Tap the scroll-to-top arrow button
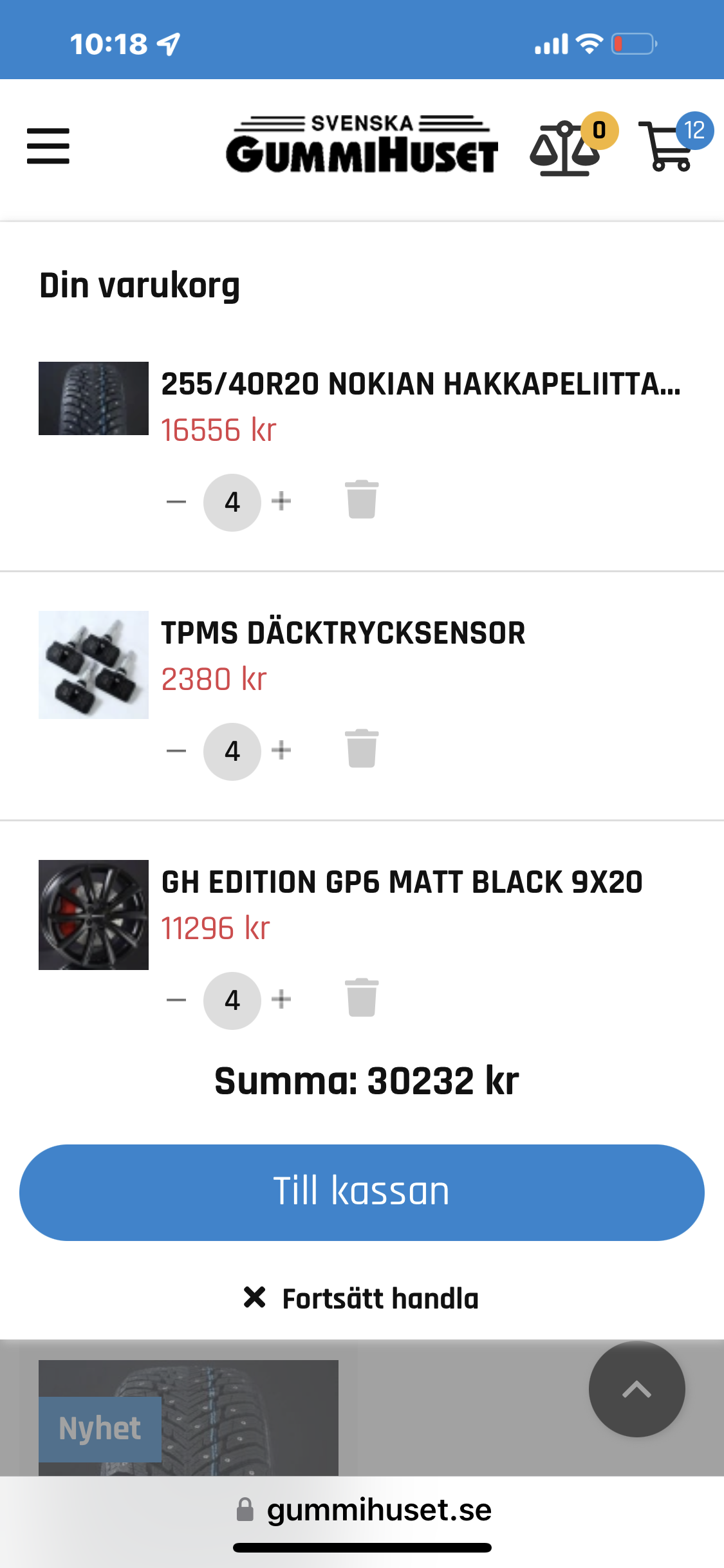724x1568 pixels. click(x=636, y=1390)
